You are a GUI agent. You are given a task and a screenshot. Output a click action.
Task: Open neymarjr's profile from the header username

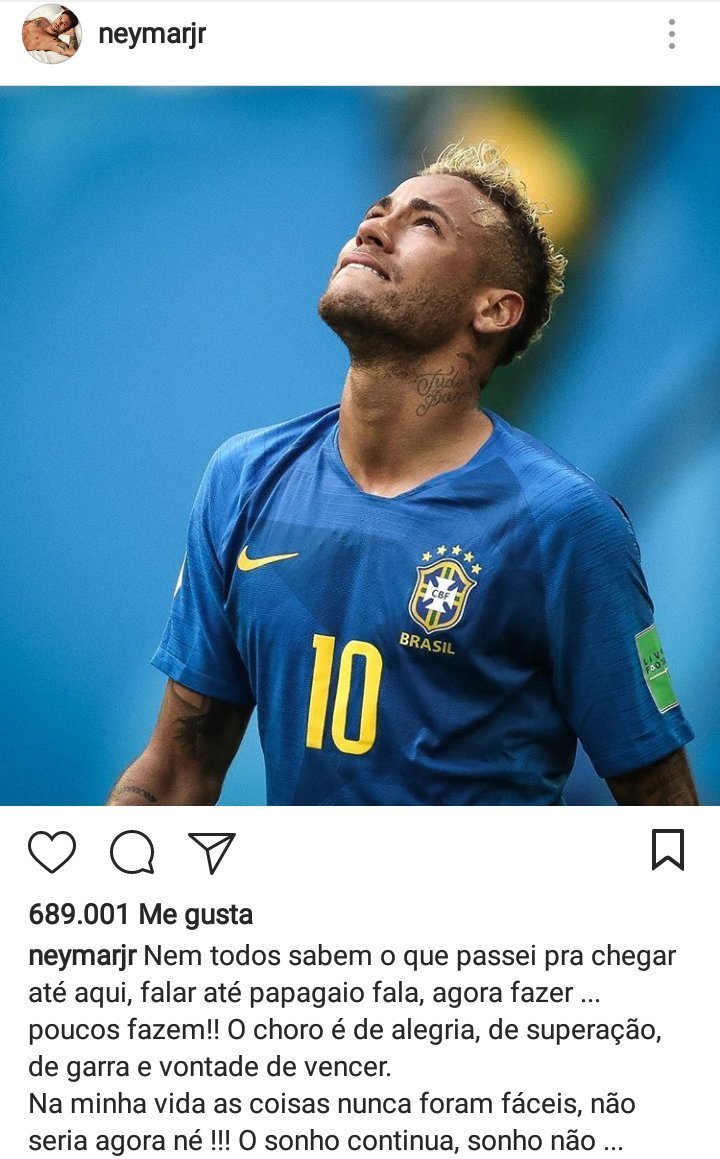pos(152,31)
